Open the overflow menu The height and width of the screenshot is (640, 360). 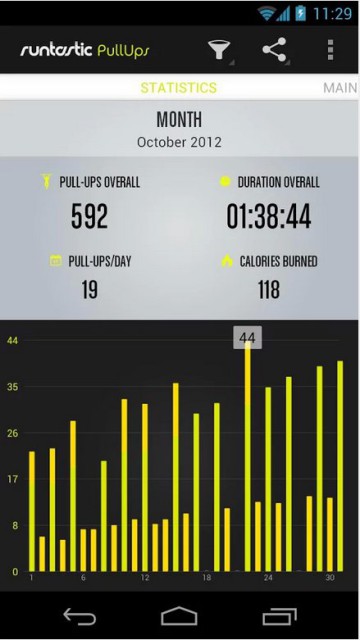[x=330, y=50]
